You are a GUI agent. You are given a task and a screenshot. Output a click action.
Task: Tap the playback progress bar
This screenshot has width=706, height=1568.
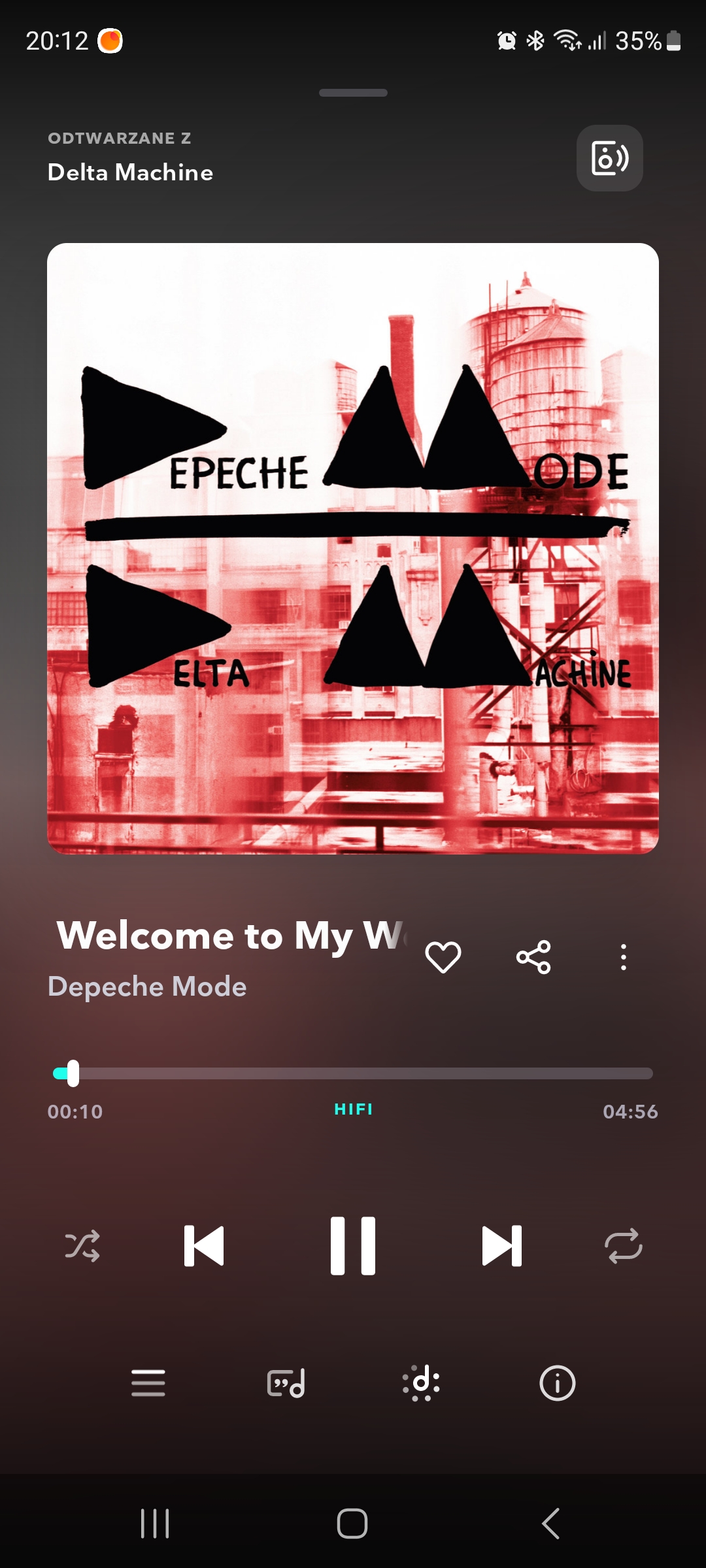[353, 1073]
